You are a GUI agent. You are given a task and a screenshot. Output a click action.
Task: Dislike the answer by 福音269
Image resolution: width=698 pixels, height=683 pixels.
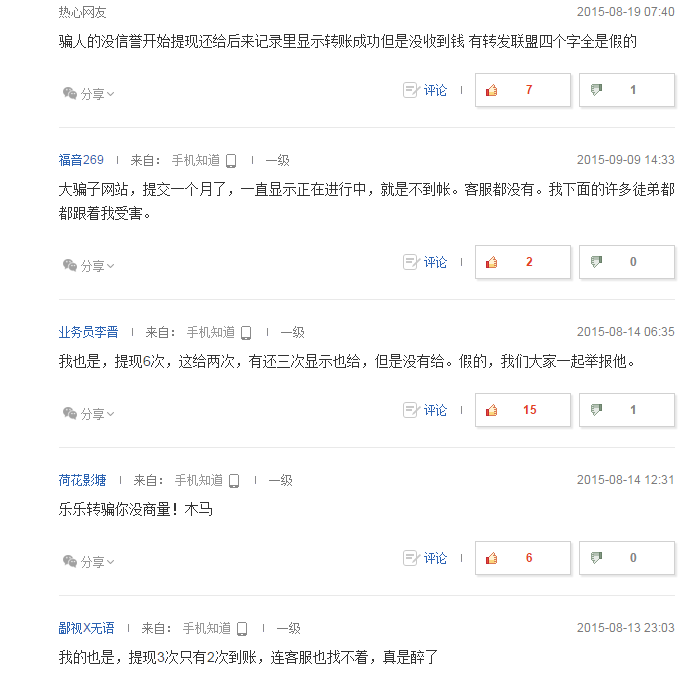(627, 262)
